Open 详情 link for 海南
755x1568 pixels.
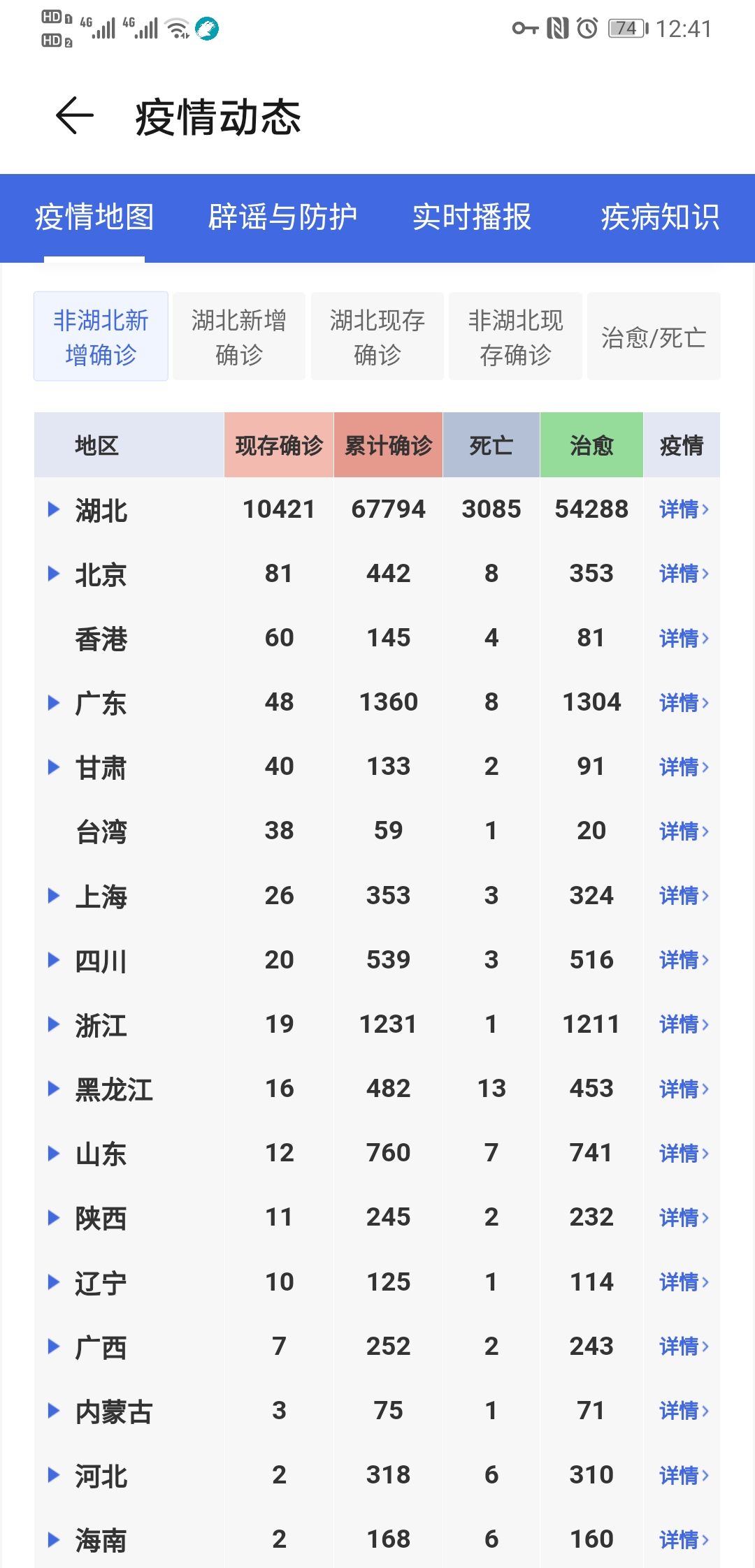(683, 1539)
